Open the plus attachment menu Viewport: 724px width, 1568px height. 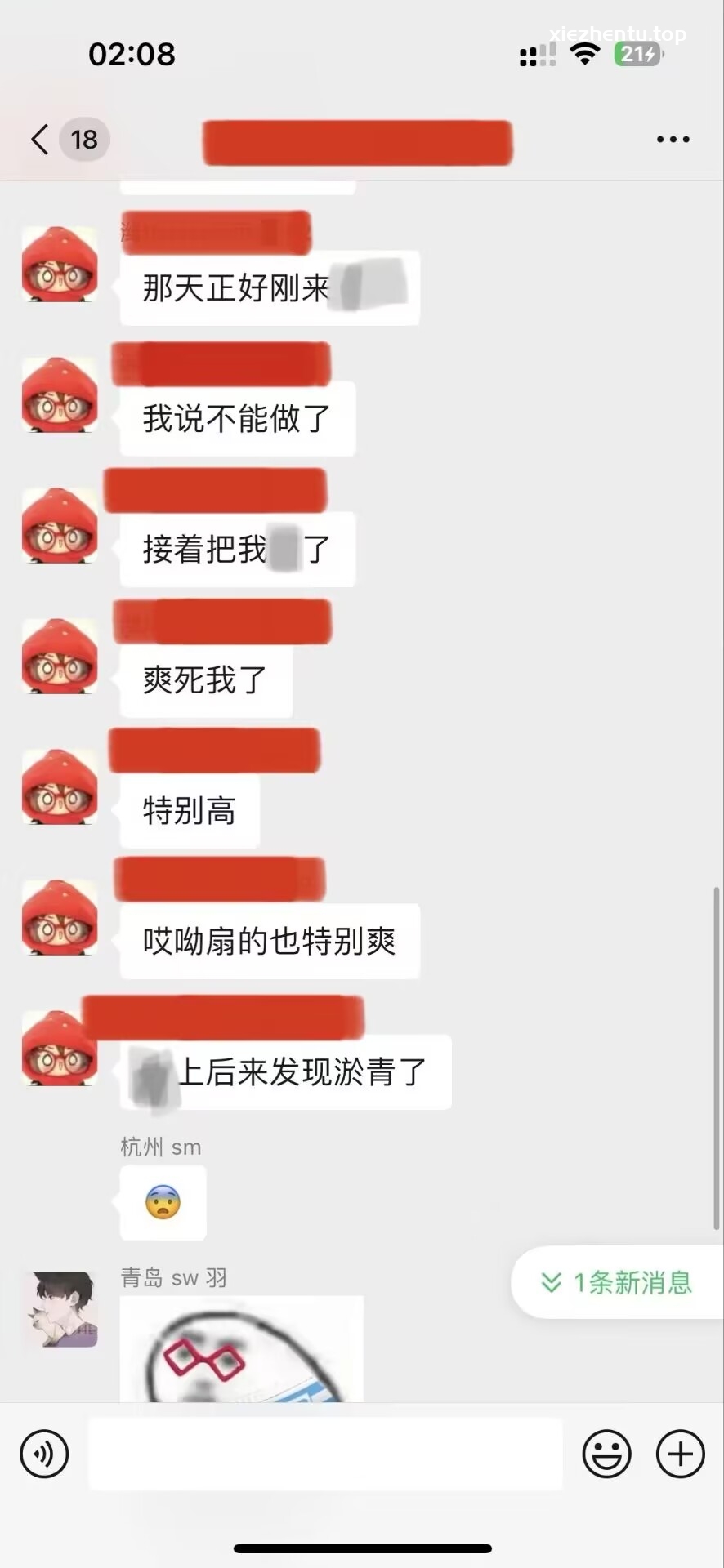(680, 1454)
